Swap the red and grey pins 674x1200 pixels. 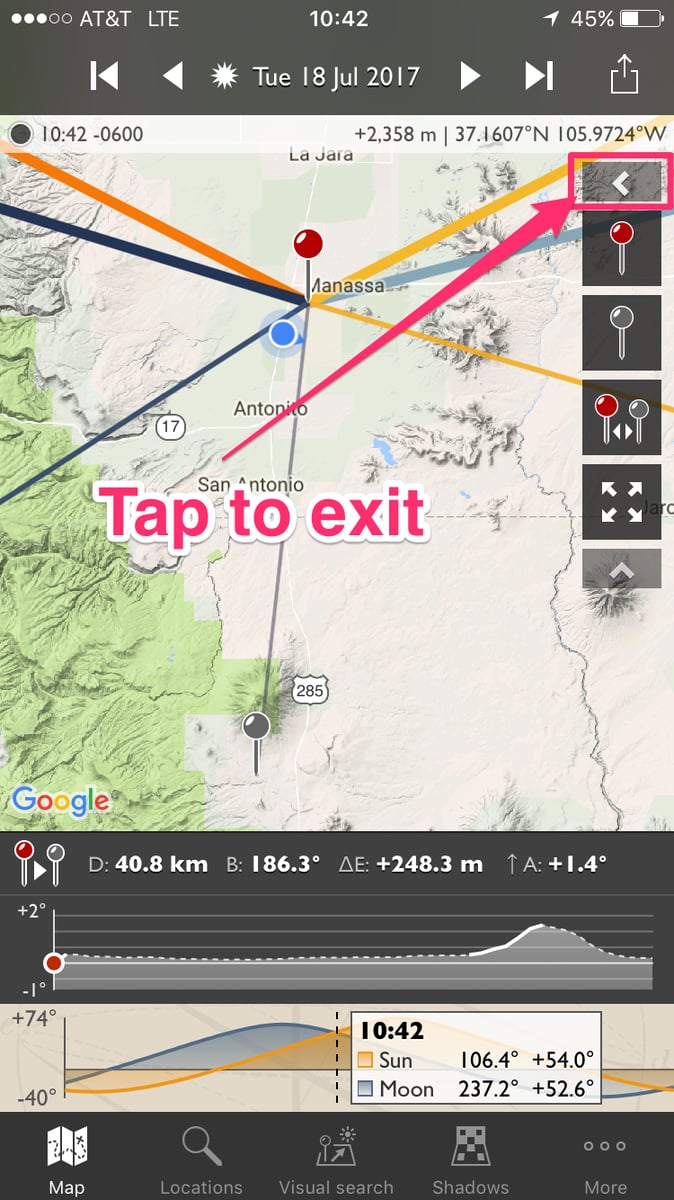click(621, 416)
